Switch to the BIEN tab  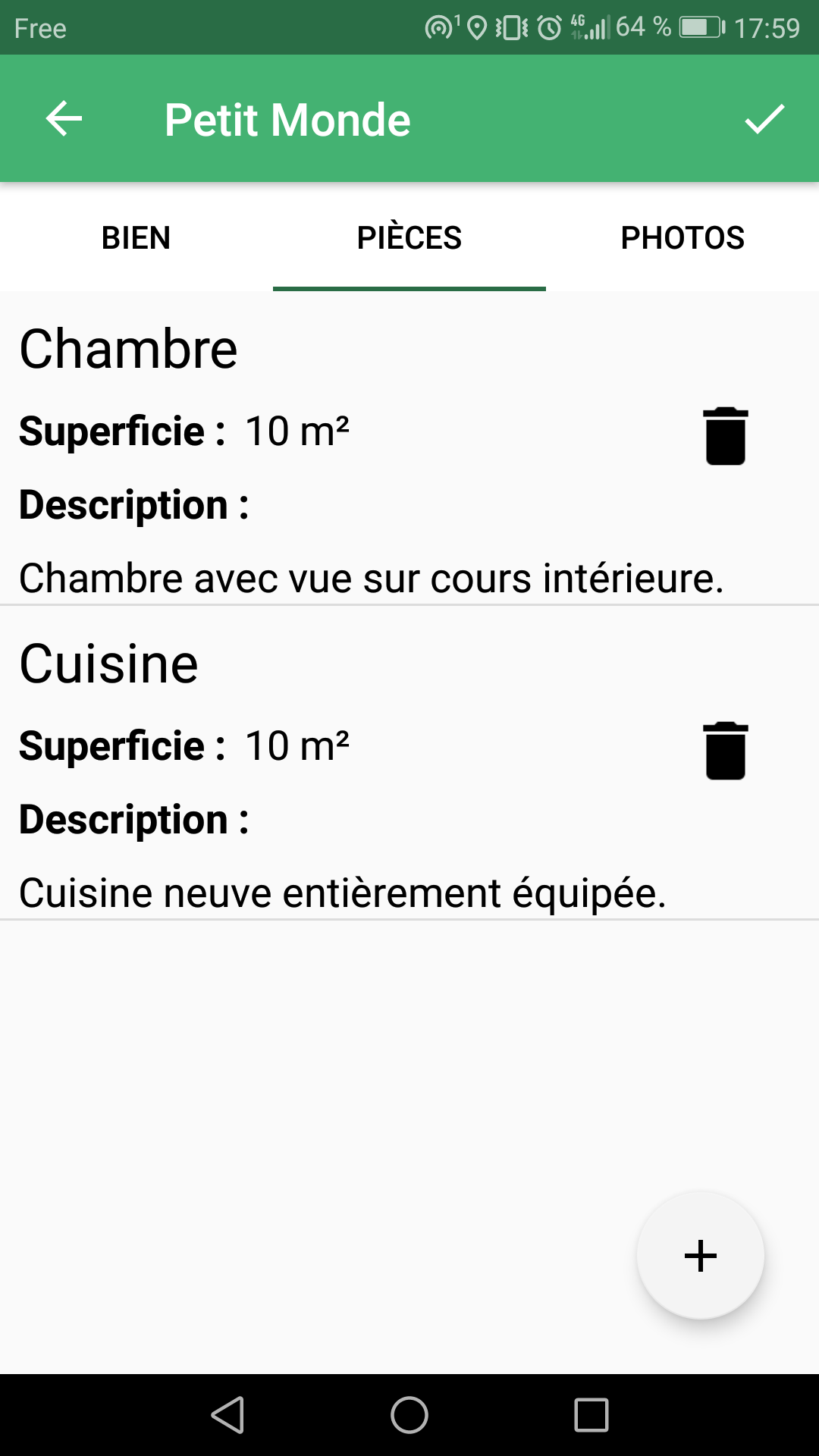(x=136, y=237)
